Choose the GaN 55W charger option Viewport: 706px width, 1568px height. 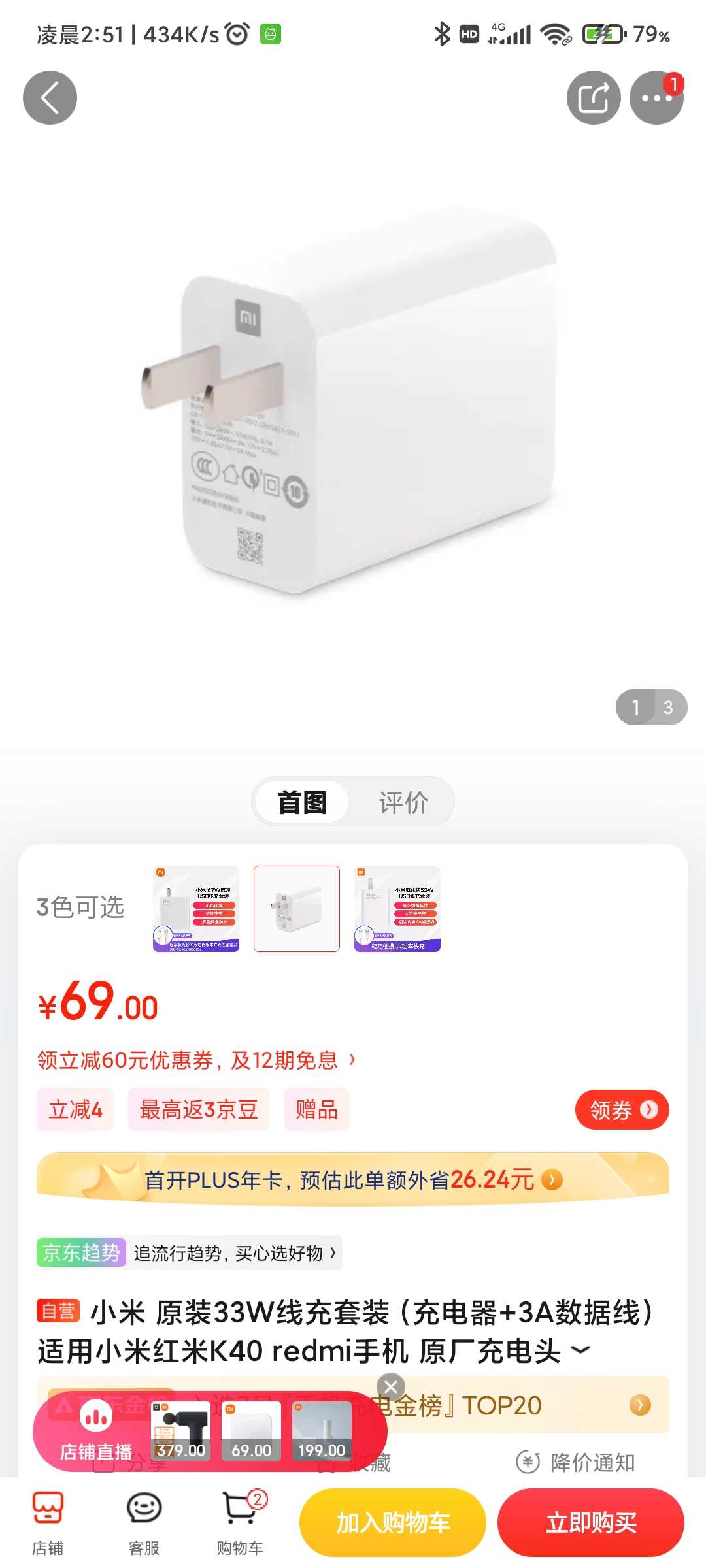[397, 909]
